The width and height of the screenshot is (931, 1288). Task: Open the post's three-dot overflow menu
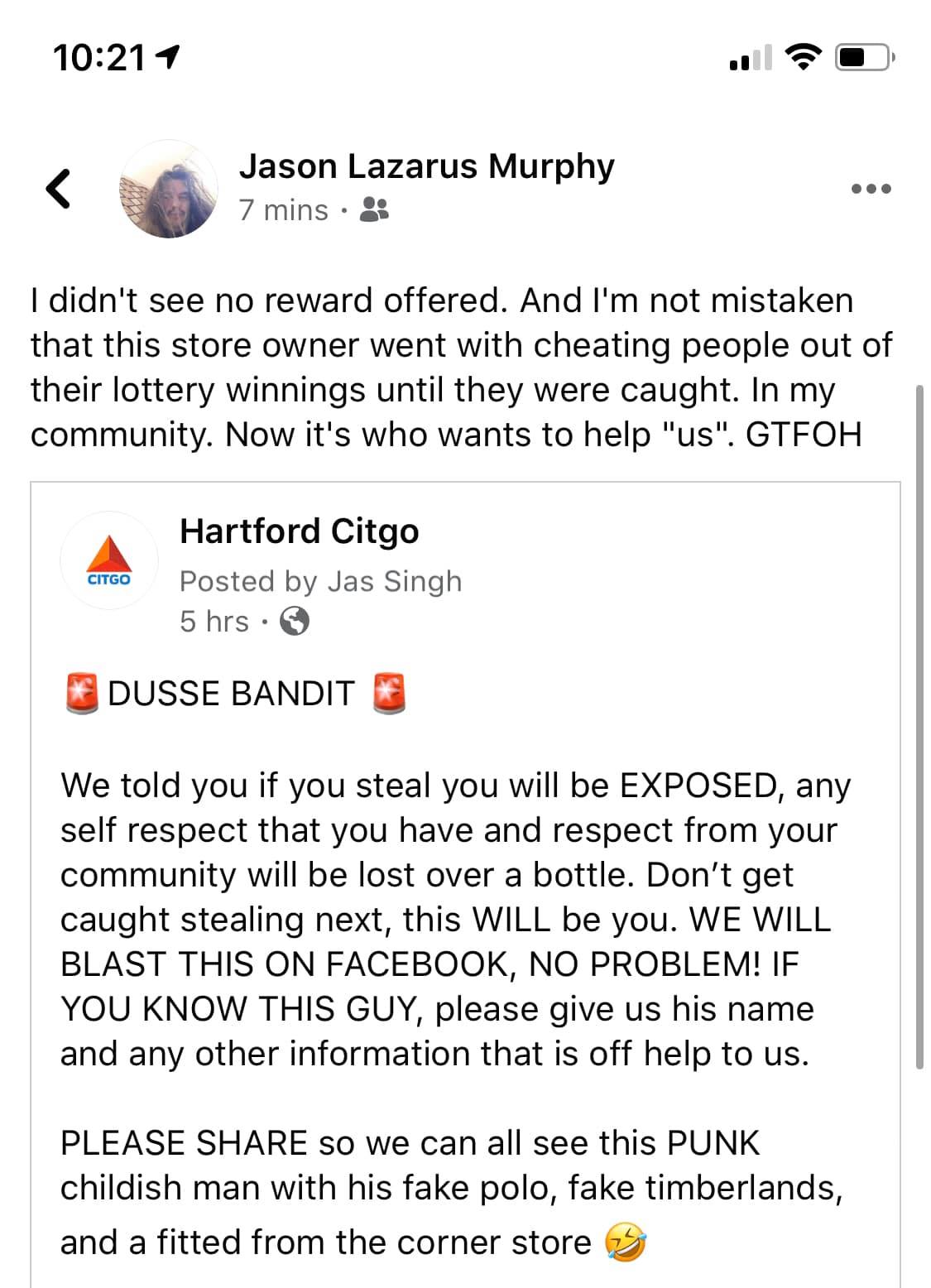[x=871, y=189]
